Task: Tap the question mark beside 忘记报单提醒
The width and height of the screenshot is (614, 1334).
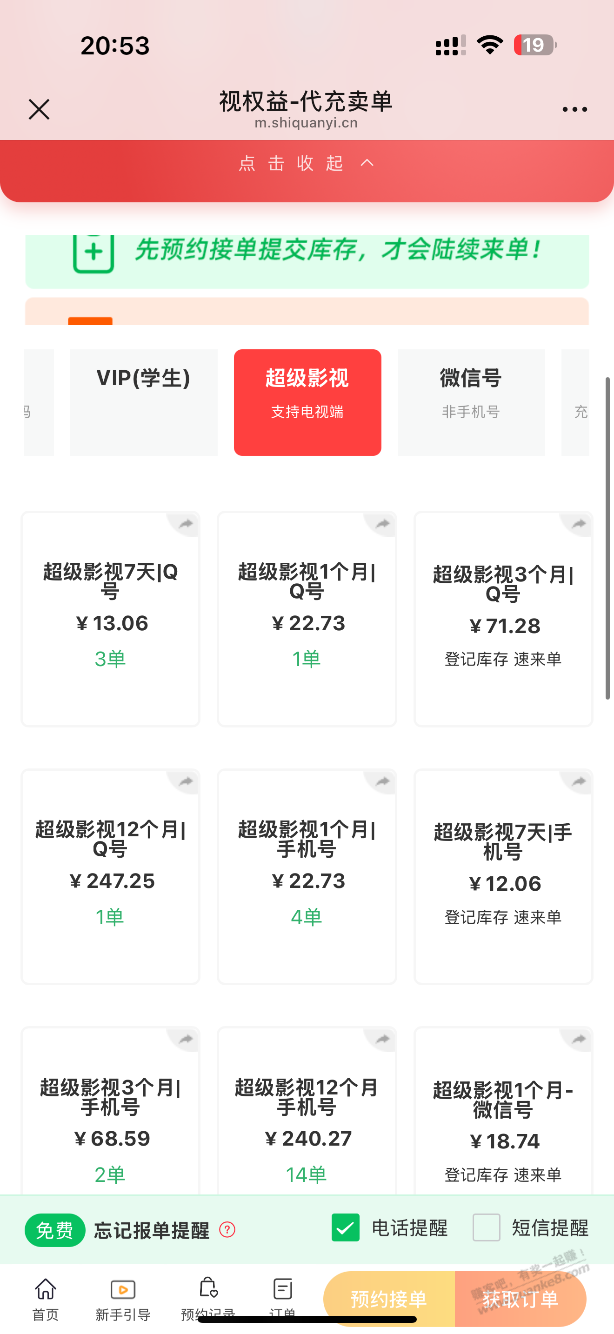Action: pos(228,1229)
